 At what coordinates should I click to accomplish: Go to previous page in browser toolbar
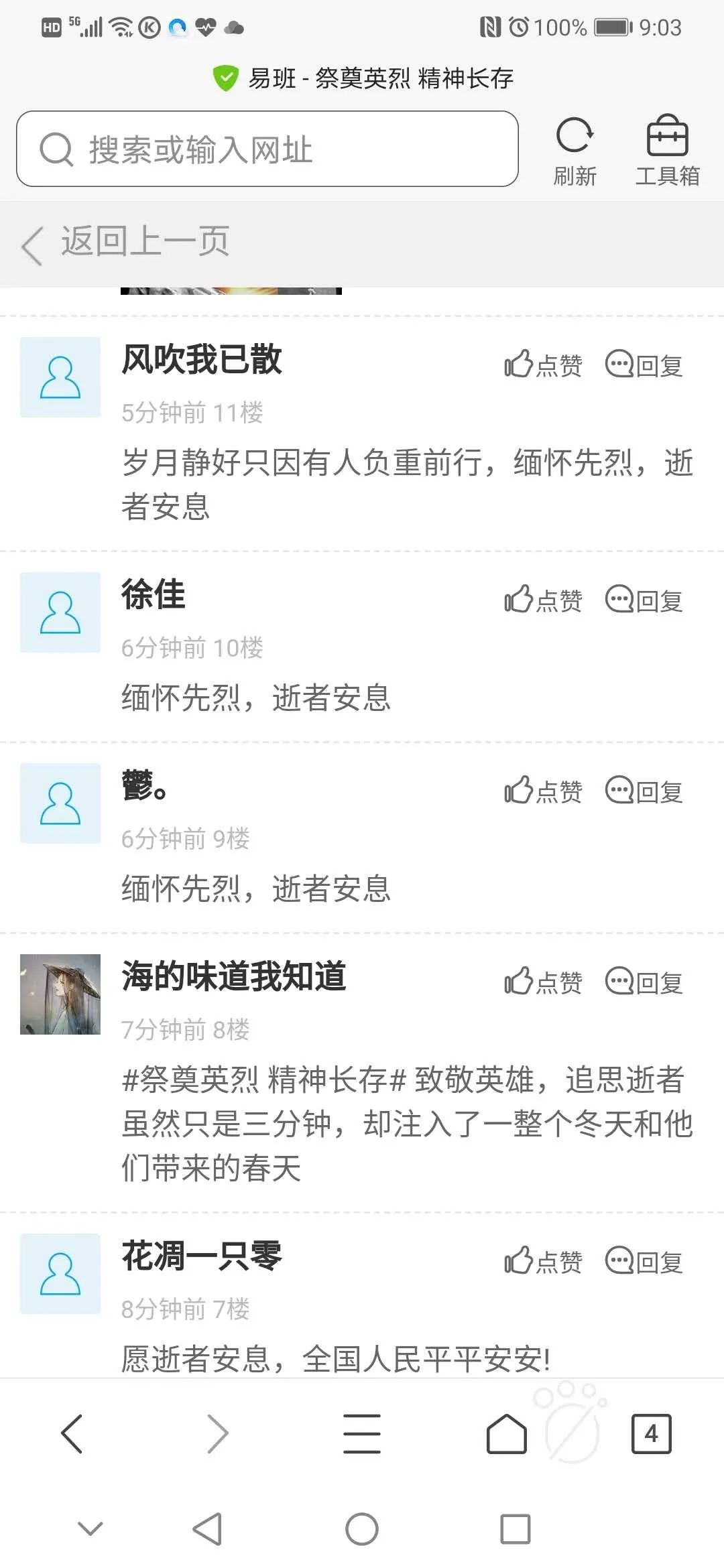[x=72, y=1433]
